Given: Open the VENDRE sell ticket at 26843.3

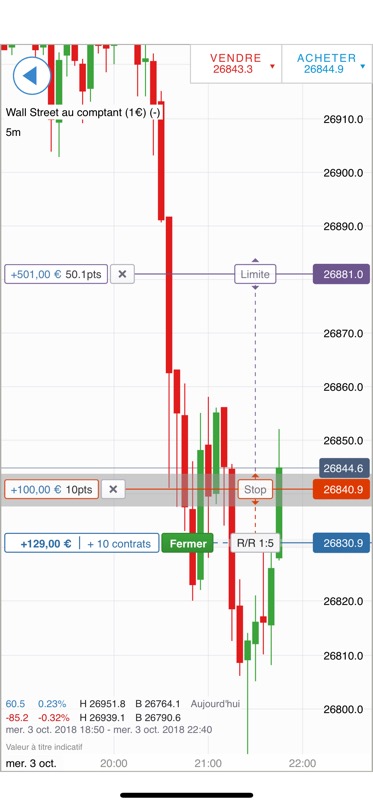Looking at the screenshot, I should click(x=236, y=64).
